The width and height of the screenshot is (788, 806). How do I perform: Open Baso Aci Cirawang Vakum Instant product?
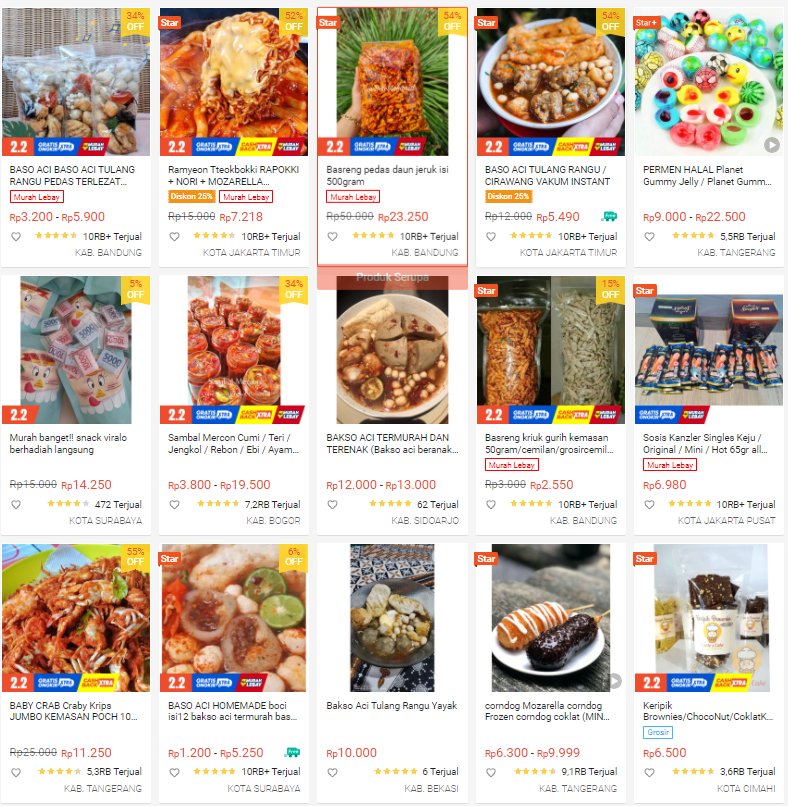pyautogui.click(x=550, y=176)
